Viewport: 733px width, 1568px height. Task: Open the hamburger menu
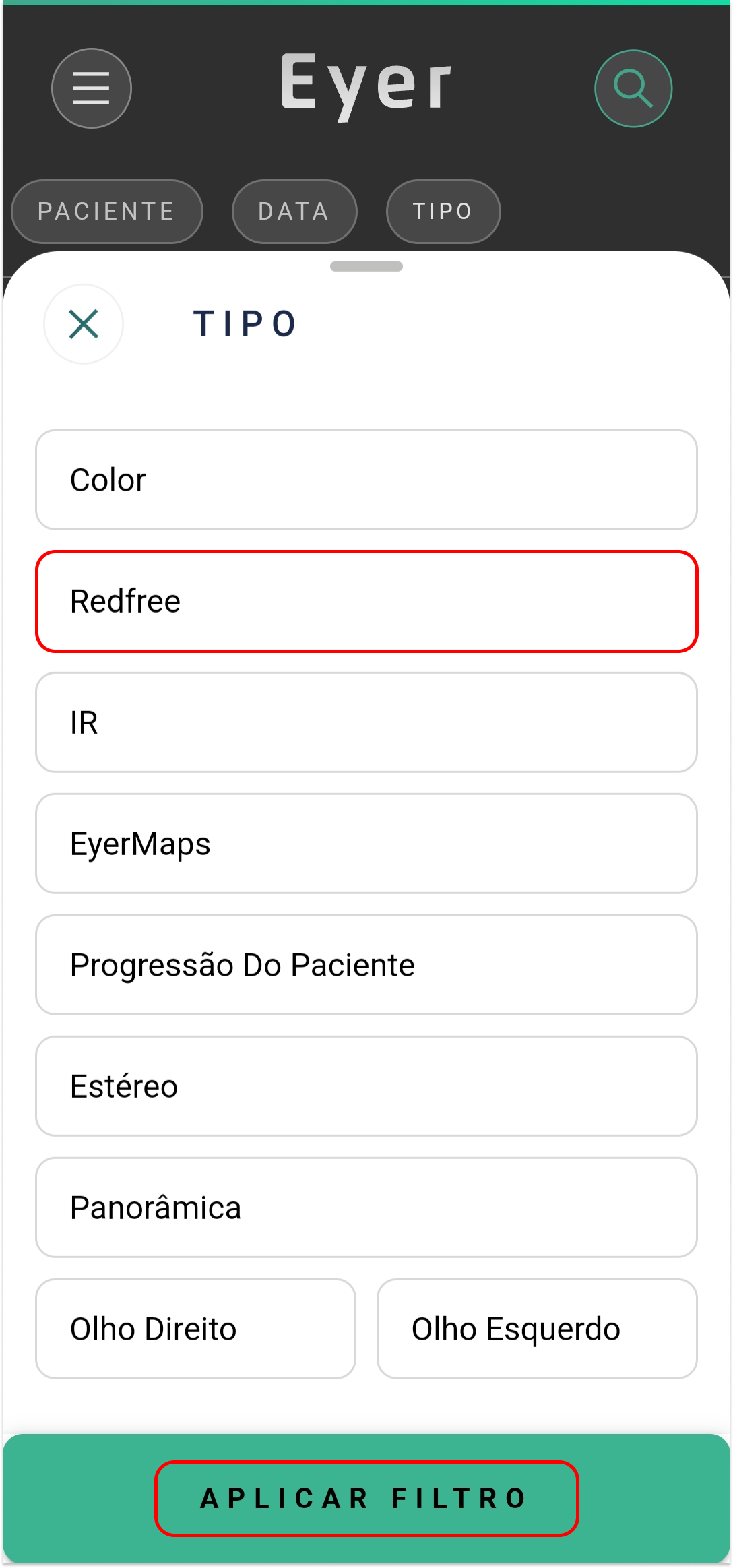(92, 88)
